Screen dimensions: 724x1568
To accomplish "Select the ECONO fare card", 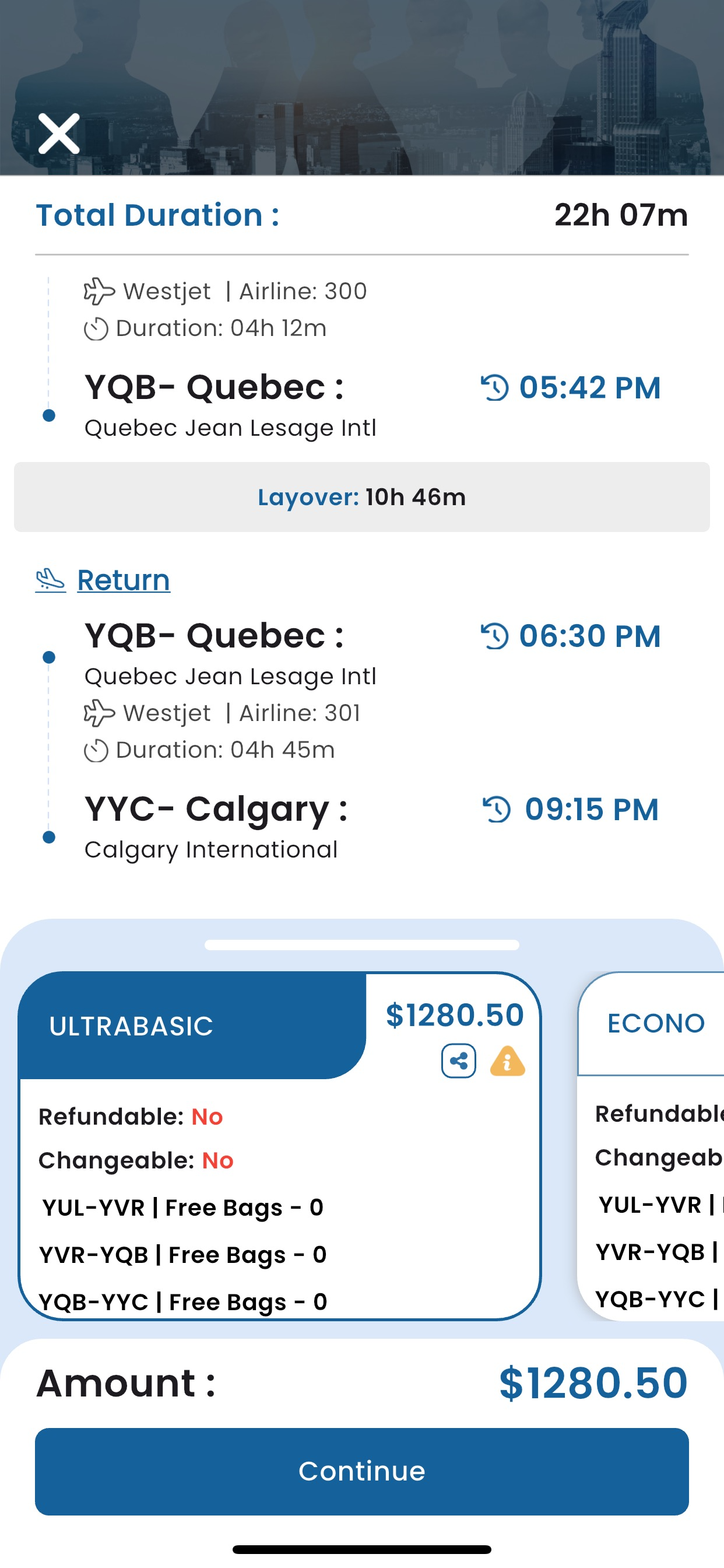I will [651, 1145].
